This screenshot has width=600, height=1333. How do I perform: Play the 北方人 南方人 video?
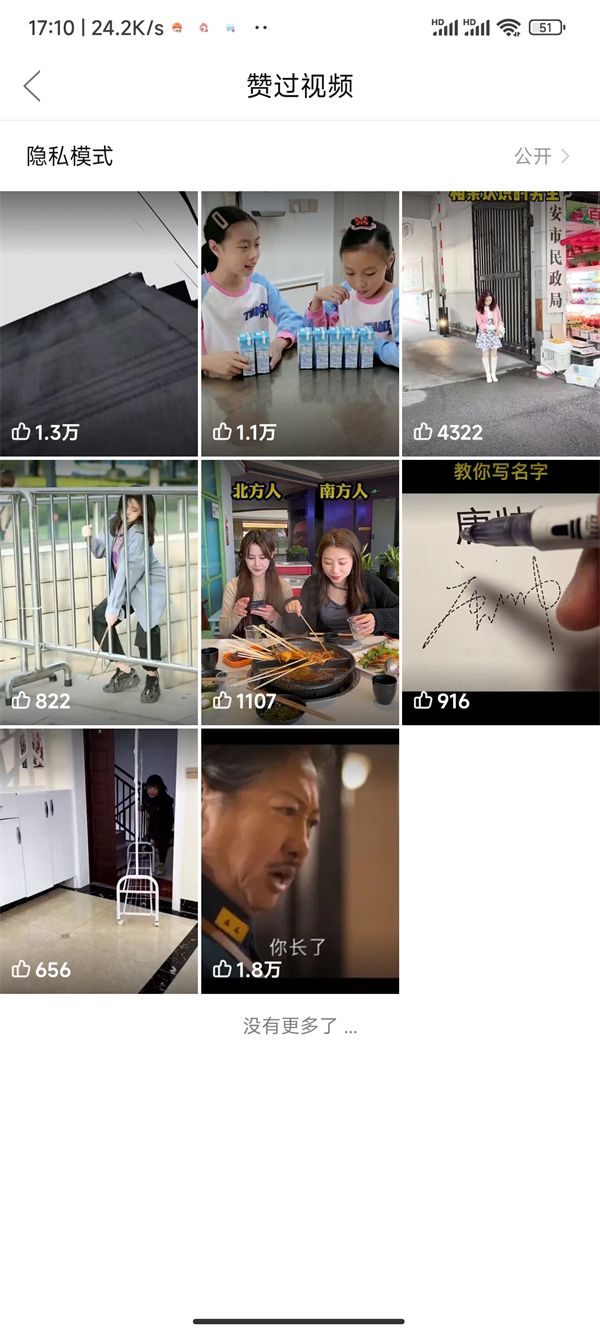[300, 592]
